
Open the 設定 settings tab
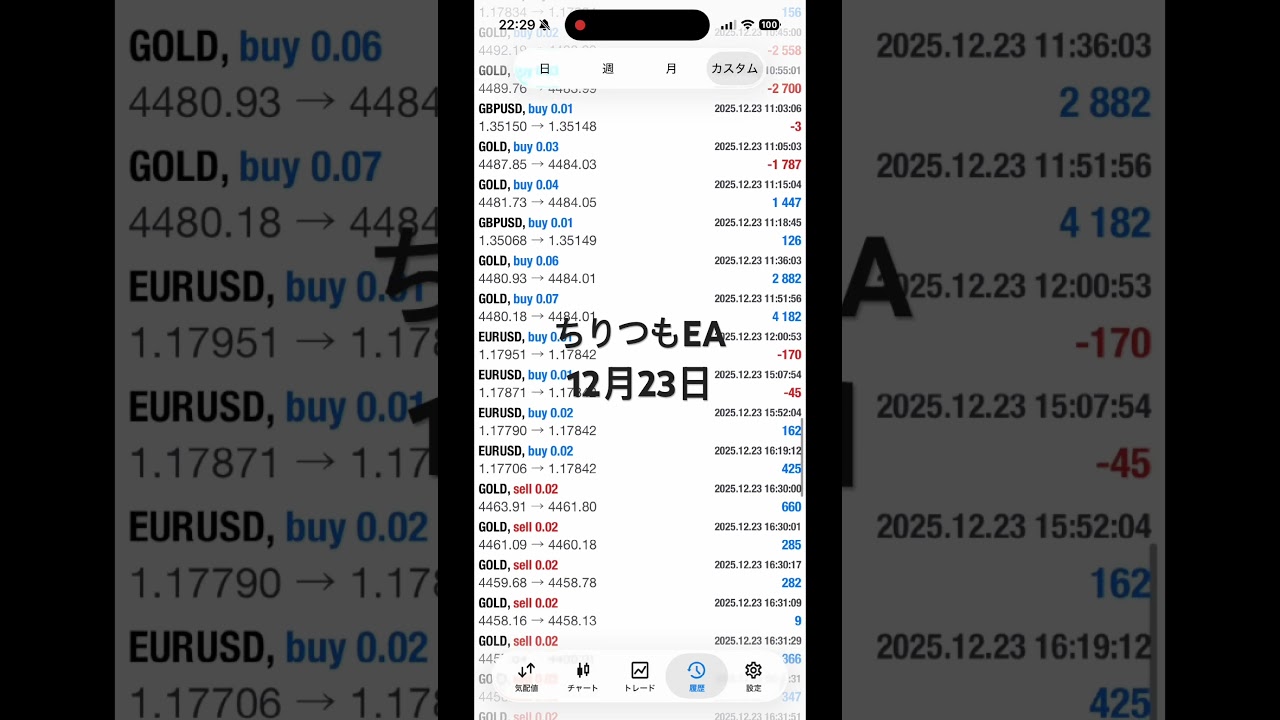tap(753, 677)
